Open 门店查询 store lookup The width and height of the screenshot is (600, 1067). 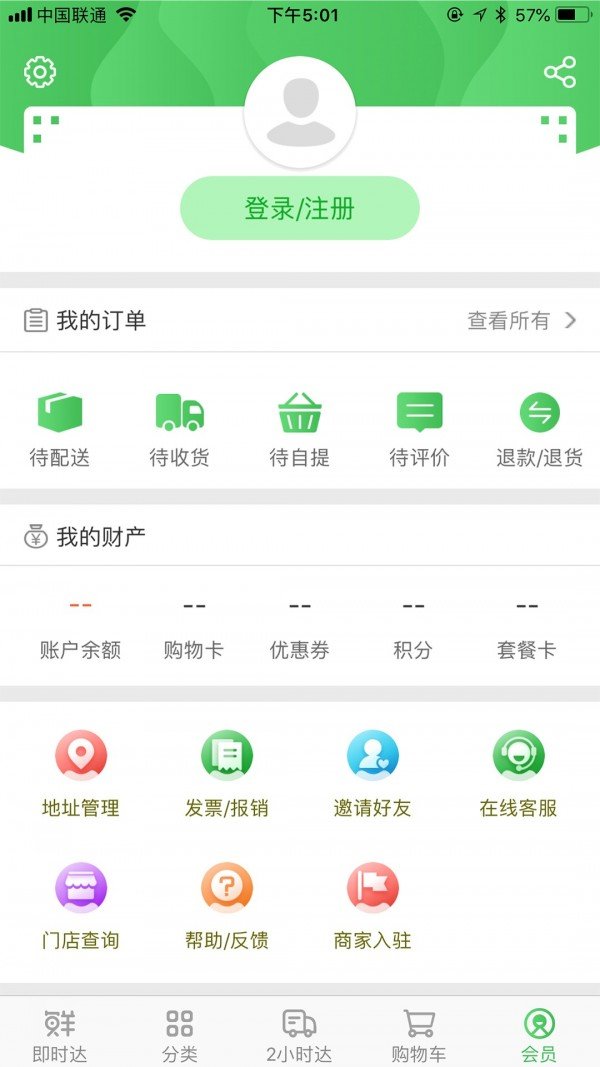click(x=81, y=906)
